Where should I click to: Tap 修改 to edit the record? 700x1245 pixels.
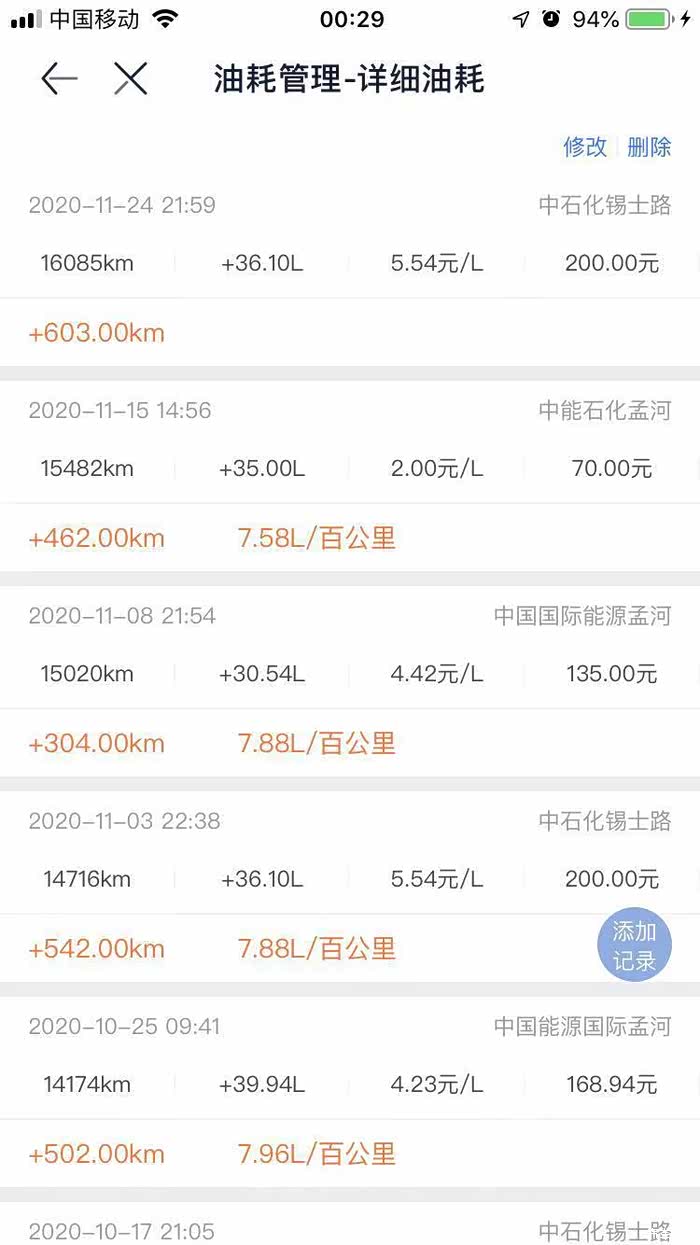585,147
